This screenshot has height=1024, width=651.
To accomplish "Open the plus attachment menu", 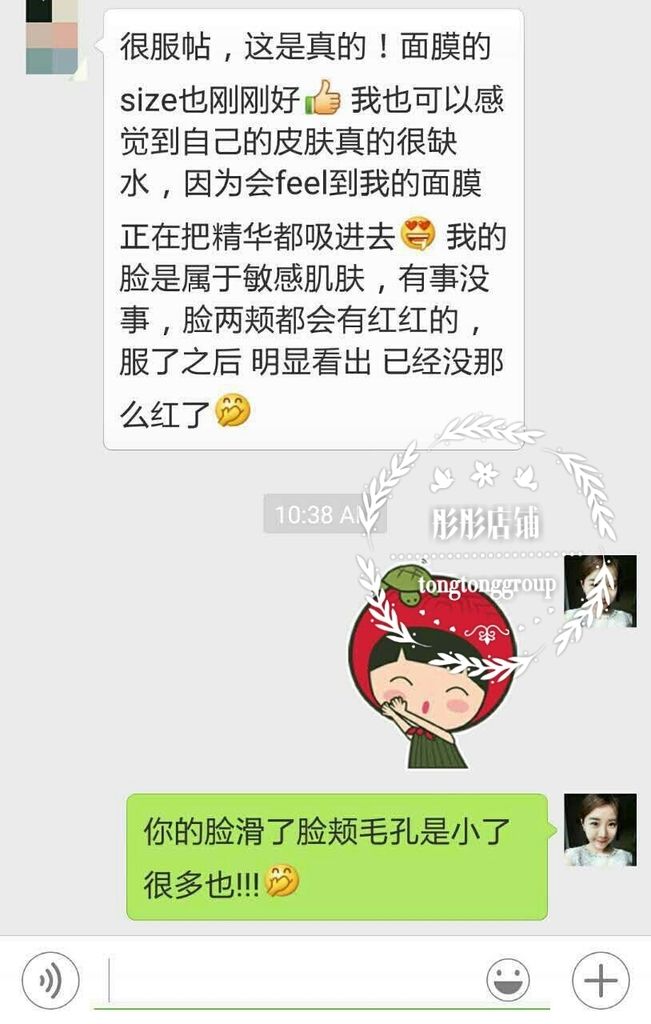I will point(600,981).
